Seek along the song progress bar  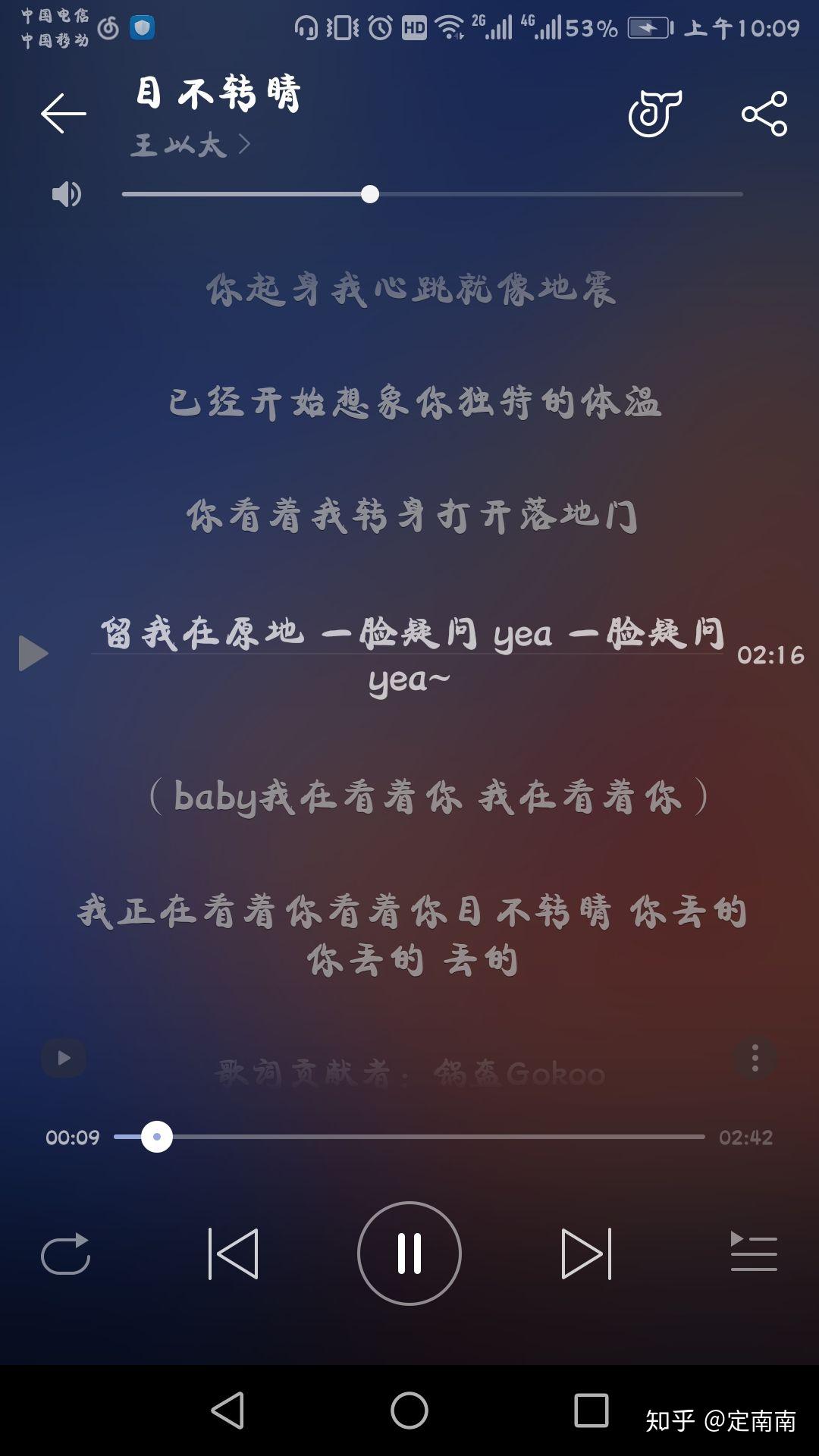409,1137
